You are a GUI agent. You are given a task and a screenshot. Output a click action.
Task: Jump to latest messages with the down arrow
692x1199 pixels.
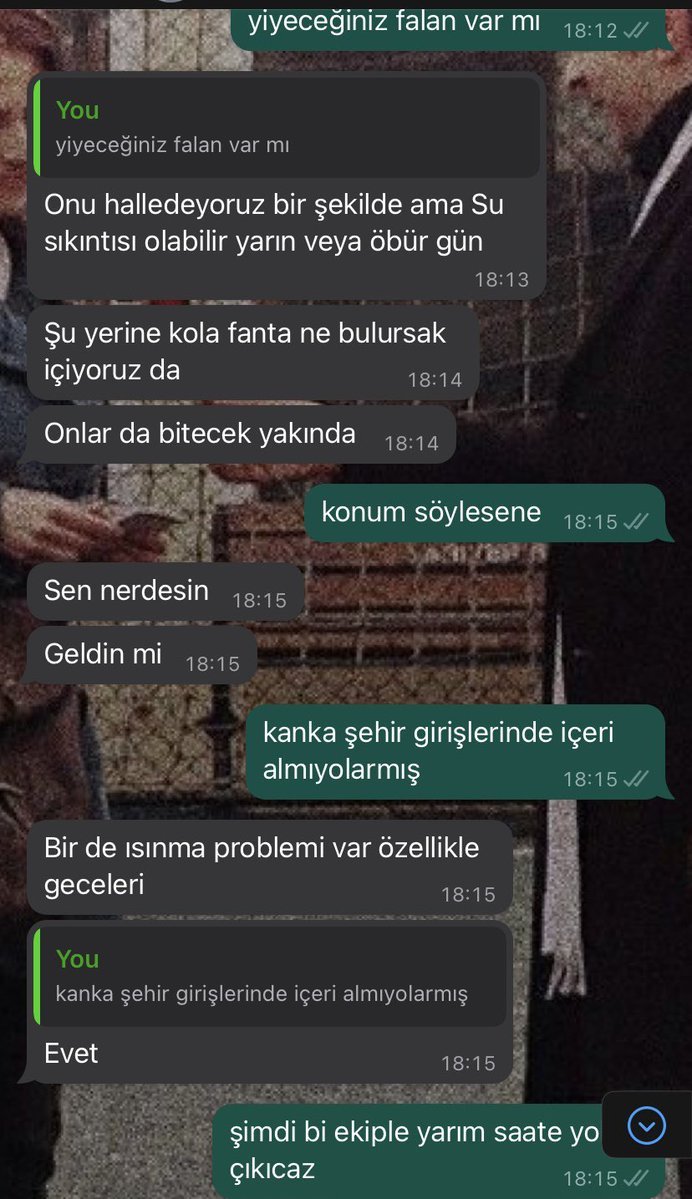point(646,1125)
